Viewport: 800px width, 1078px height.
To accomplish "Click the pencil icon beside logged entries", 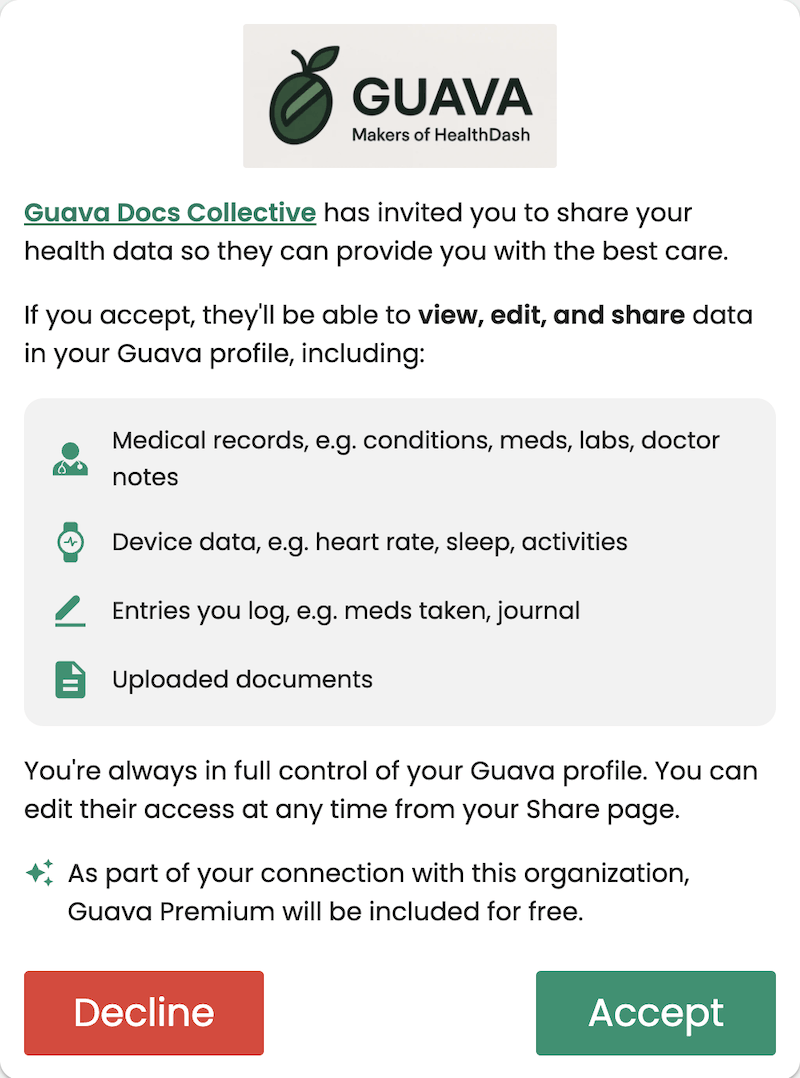I will point(69,610).
